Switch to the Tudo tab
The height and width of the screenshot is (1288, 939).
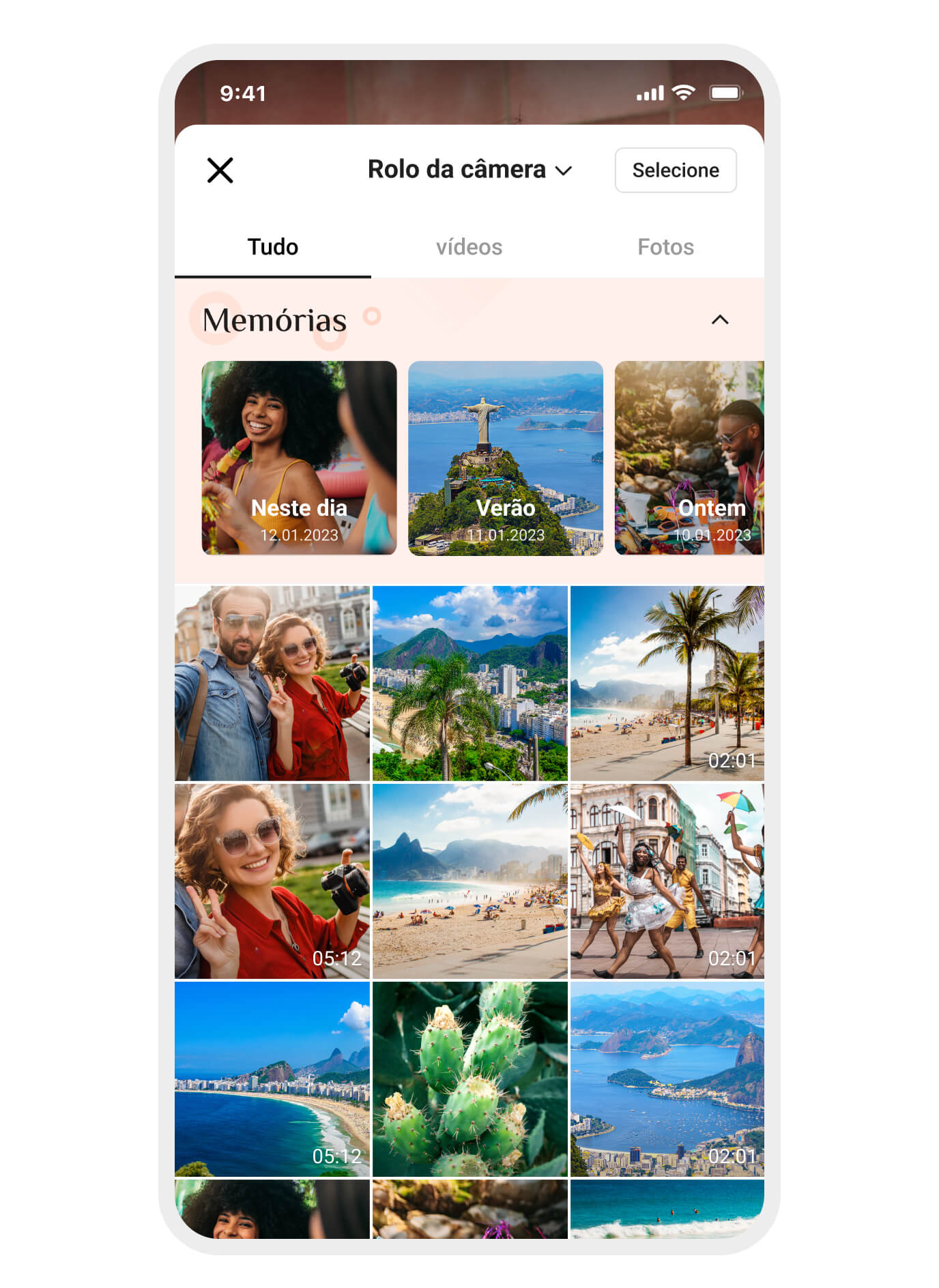[x=272, y=247]
